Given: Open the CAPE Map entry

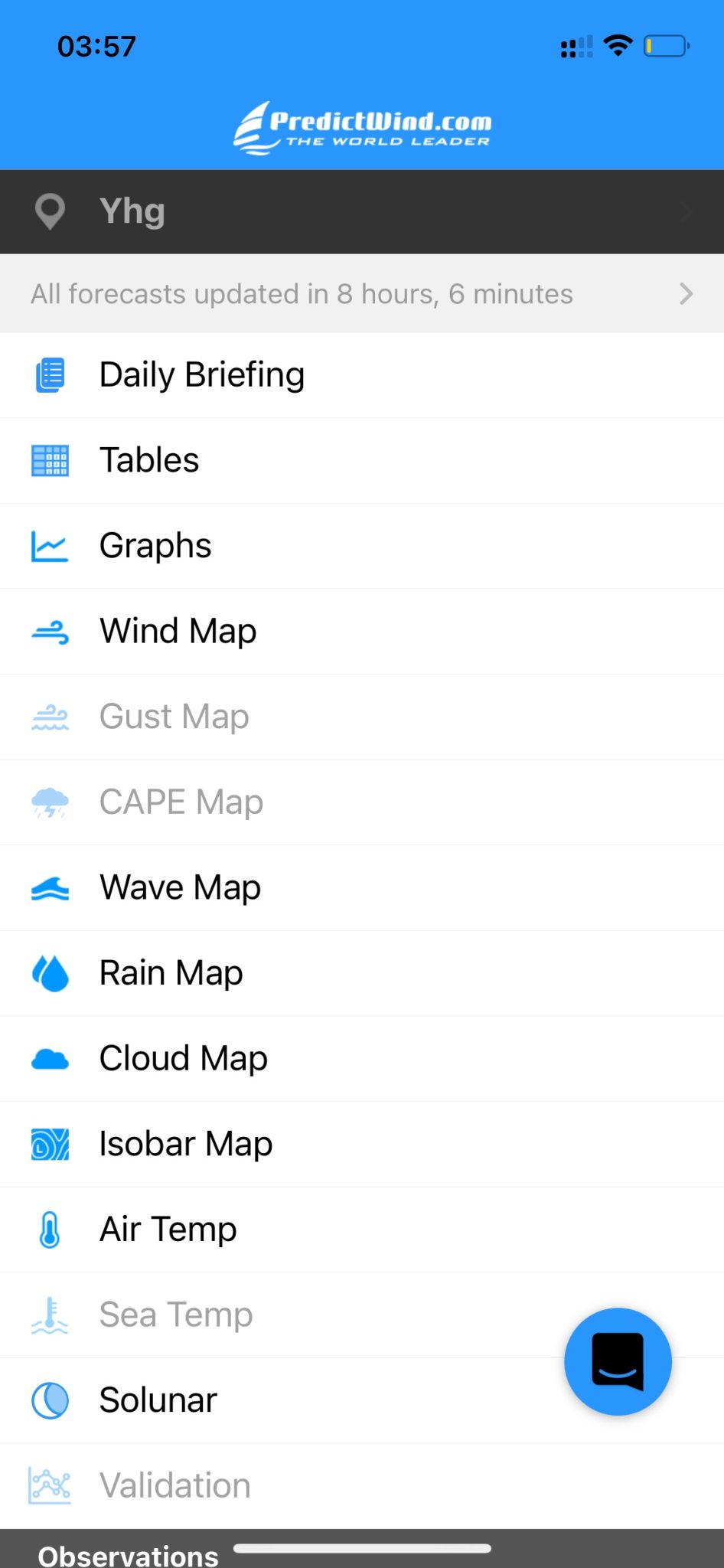Looking at the screenshot, I should 181,802.
